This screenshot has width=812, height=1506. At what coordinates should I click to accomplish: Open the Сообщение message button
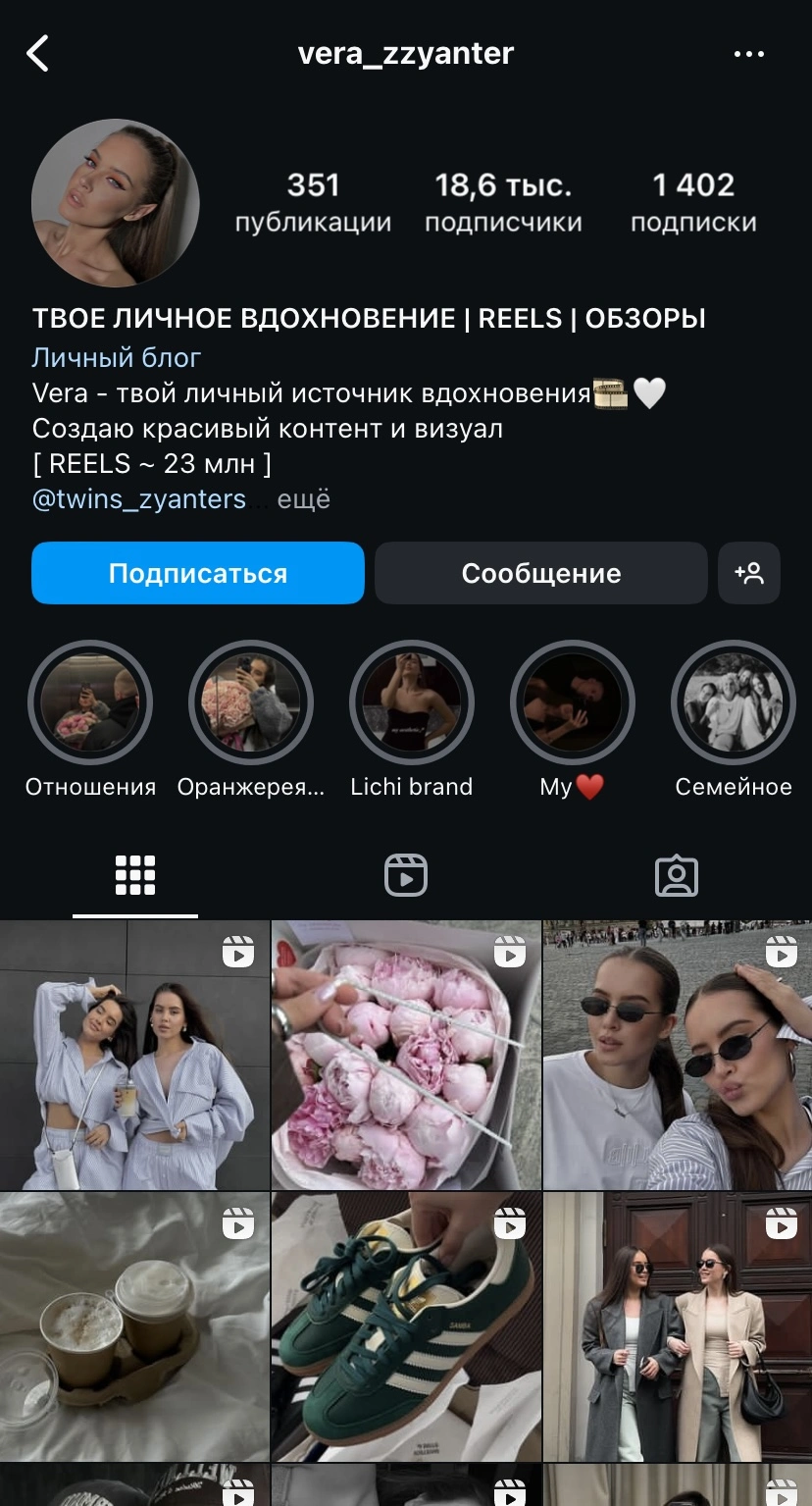(541, 573)
